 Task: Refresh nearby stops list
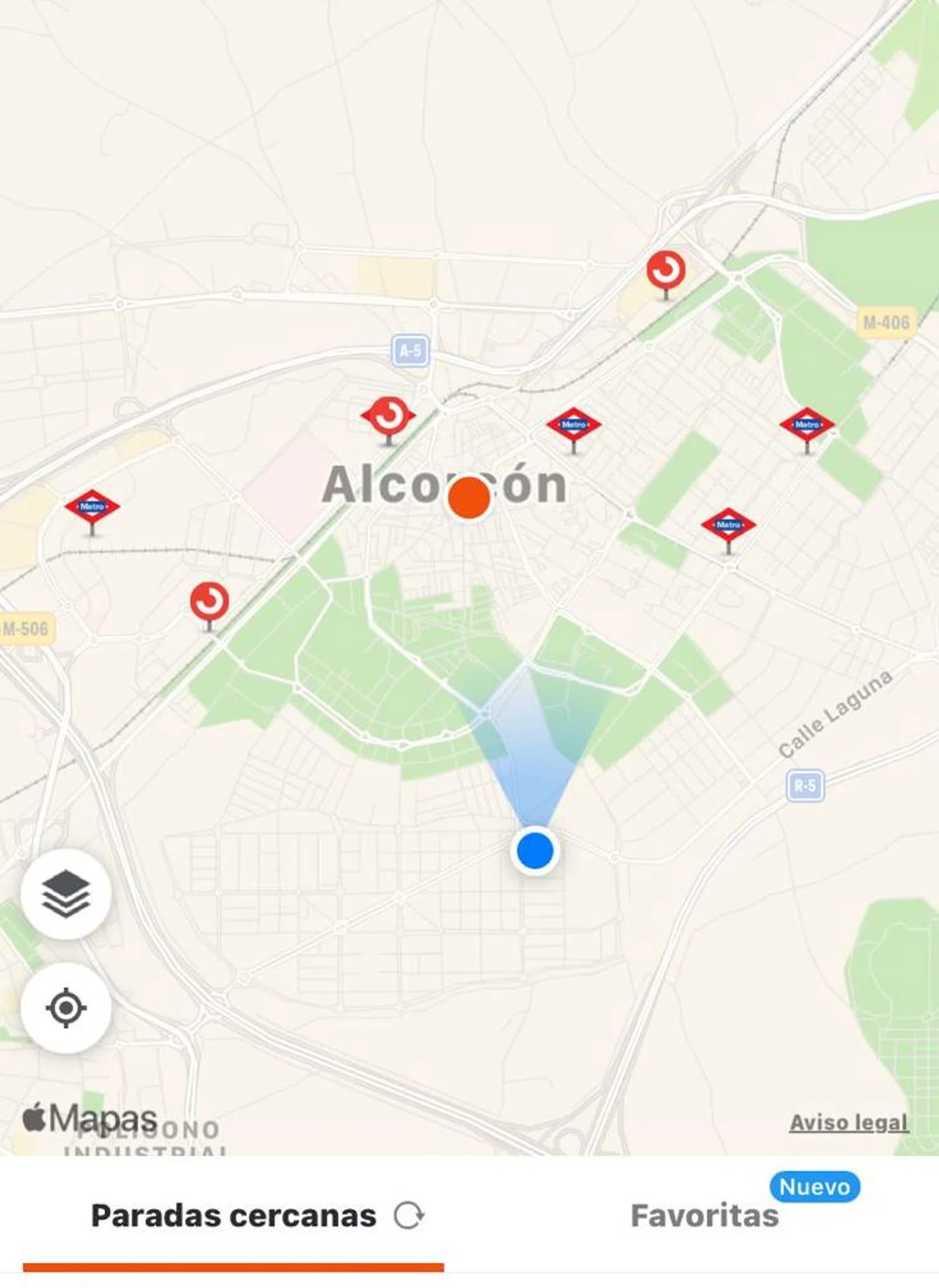pos(409,1215)
